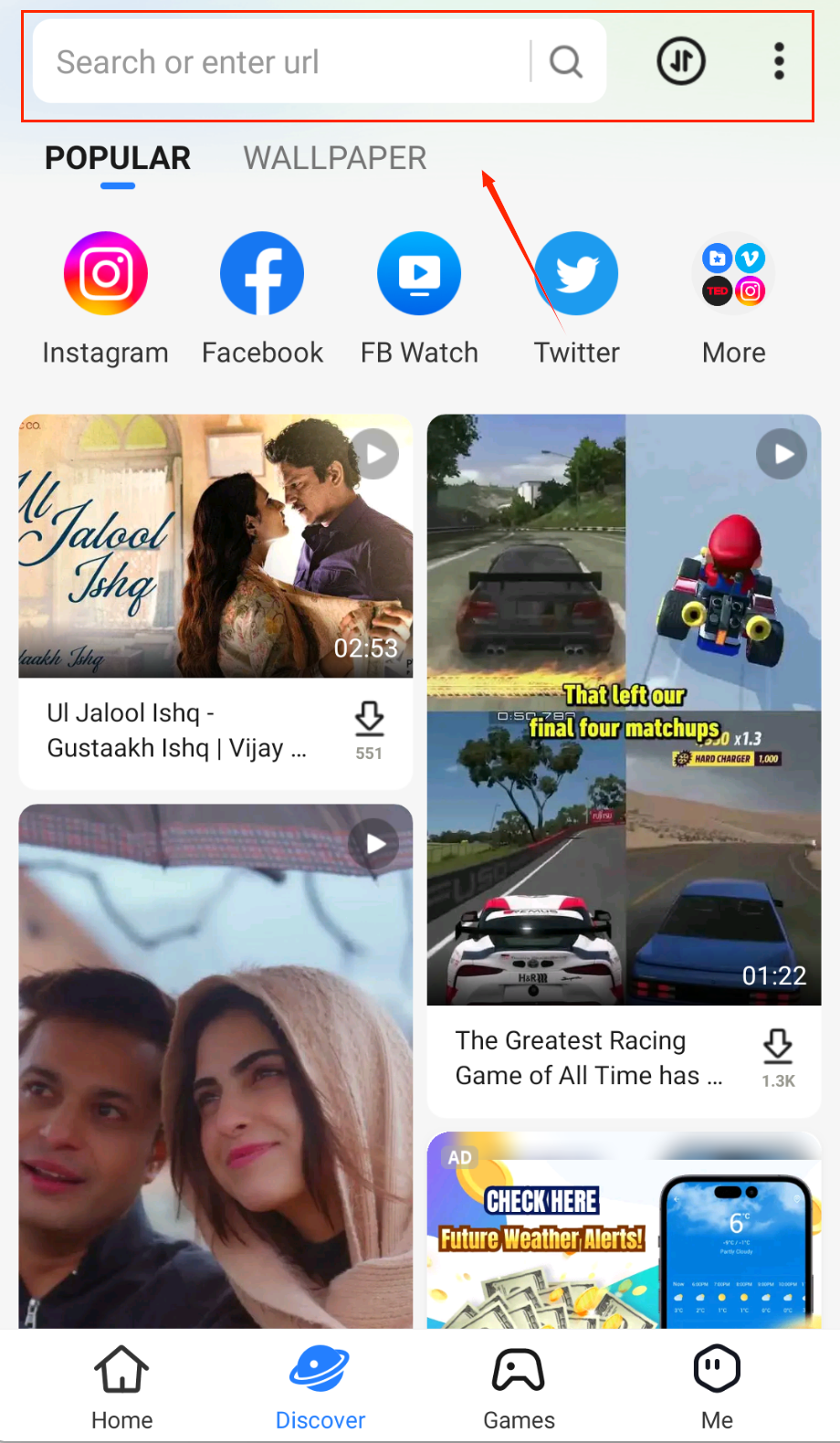
Task: Switch to the WALLPAPER tab
Action: [334, 158]
